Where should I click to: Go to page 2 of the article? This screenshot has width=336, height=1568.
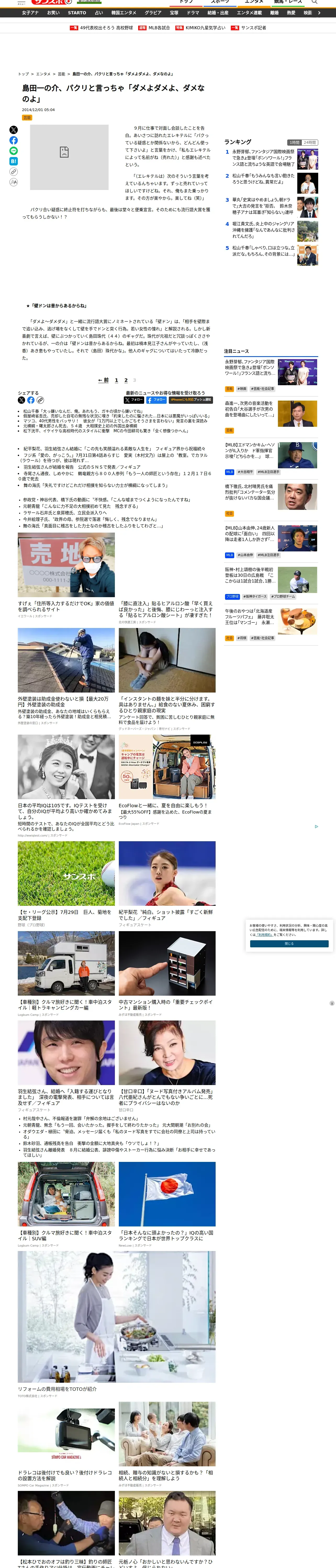(126, 381)
